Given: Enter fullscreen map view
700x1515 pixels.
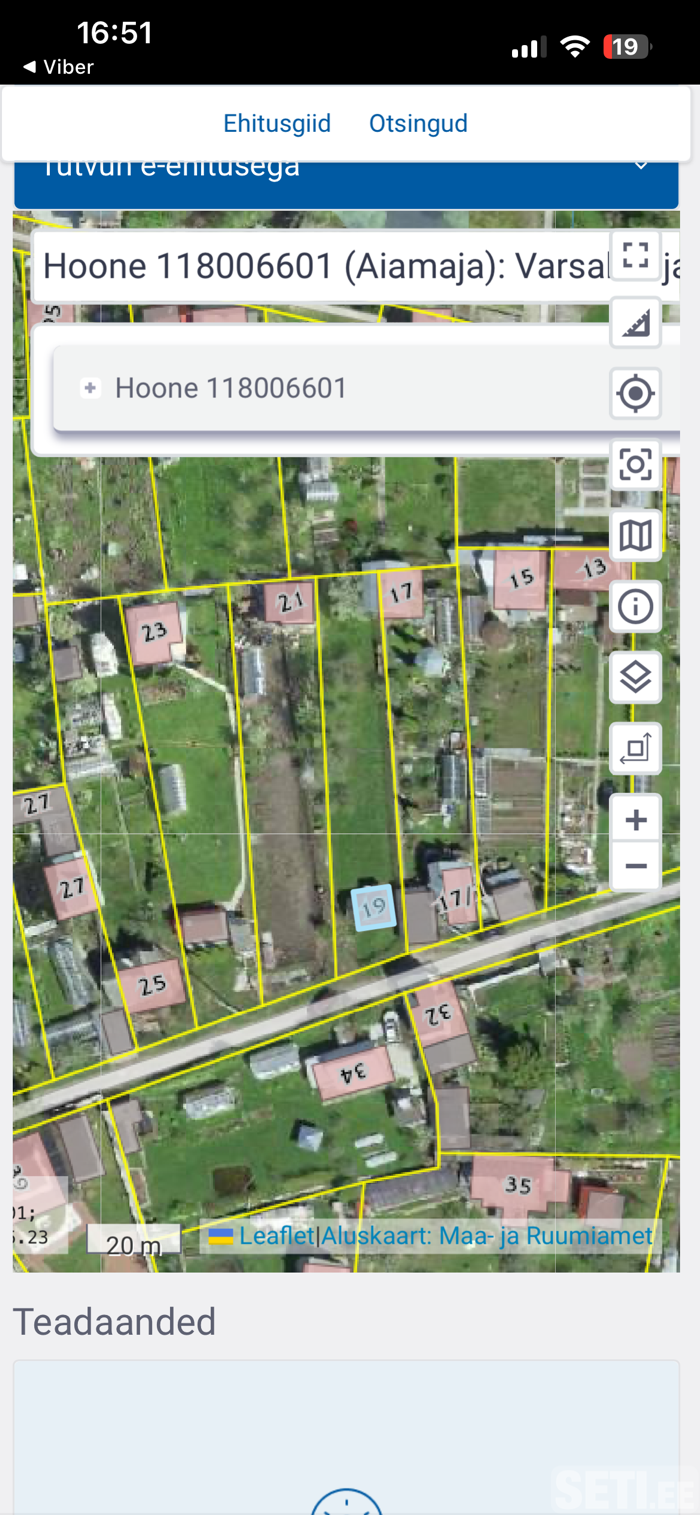Looking at the screenshot, I should point(636,255).
